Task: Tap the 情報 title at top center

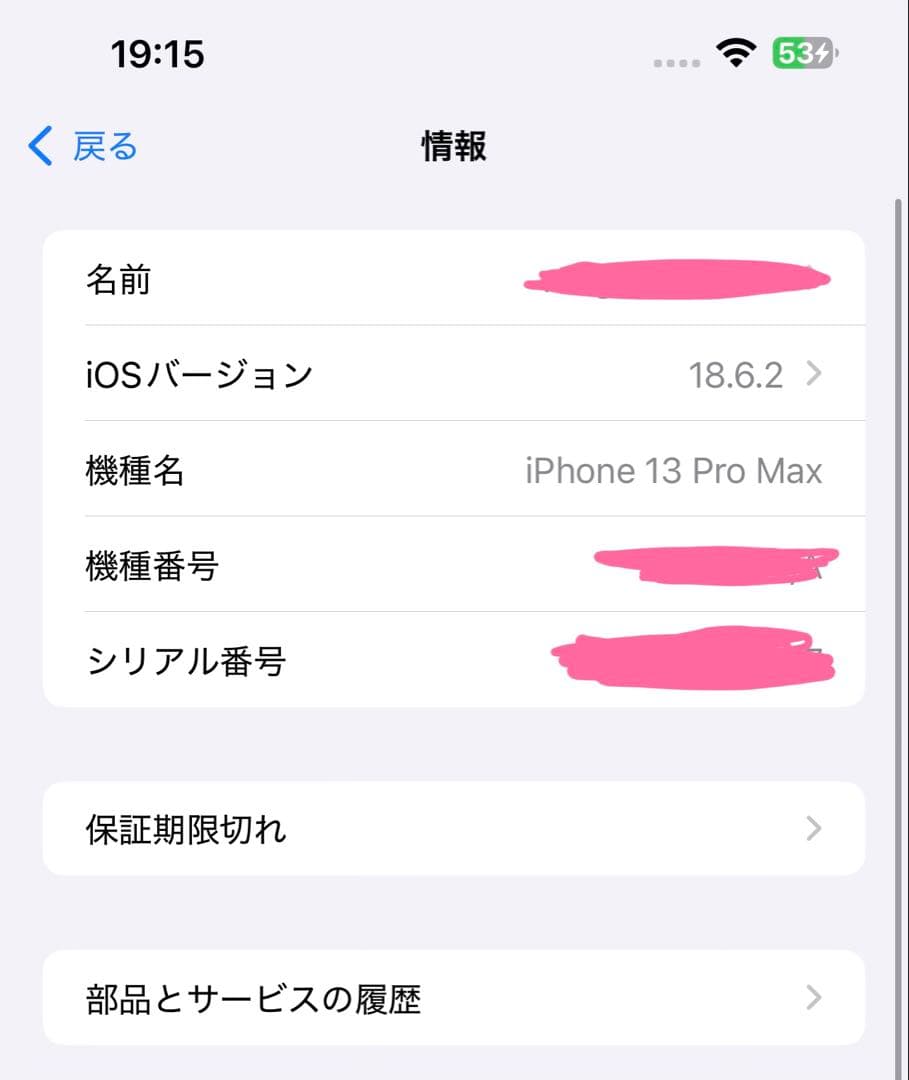Action: click(452, 146)
